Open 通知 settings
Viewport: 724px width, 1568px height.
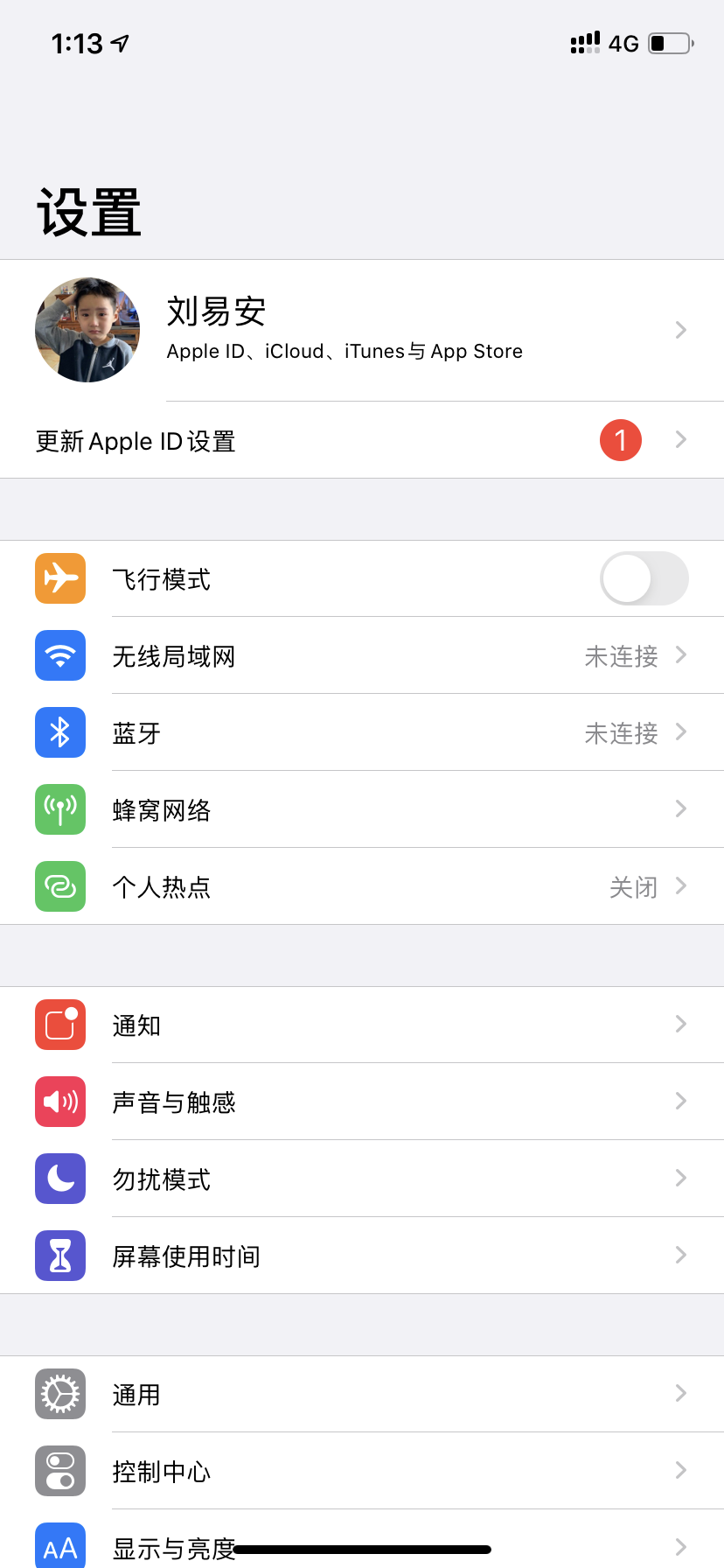[362, 1025]
